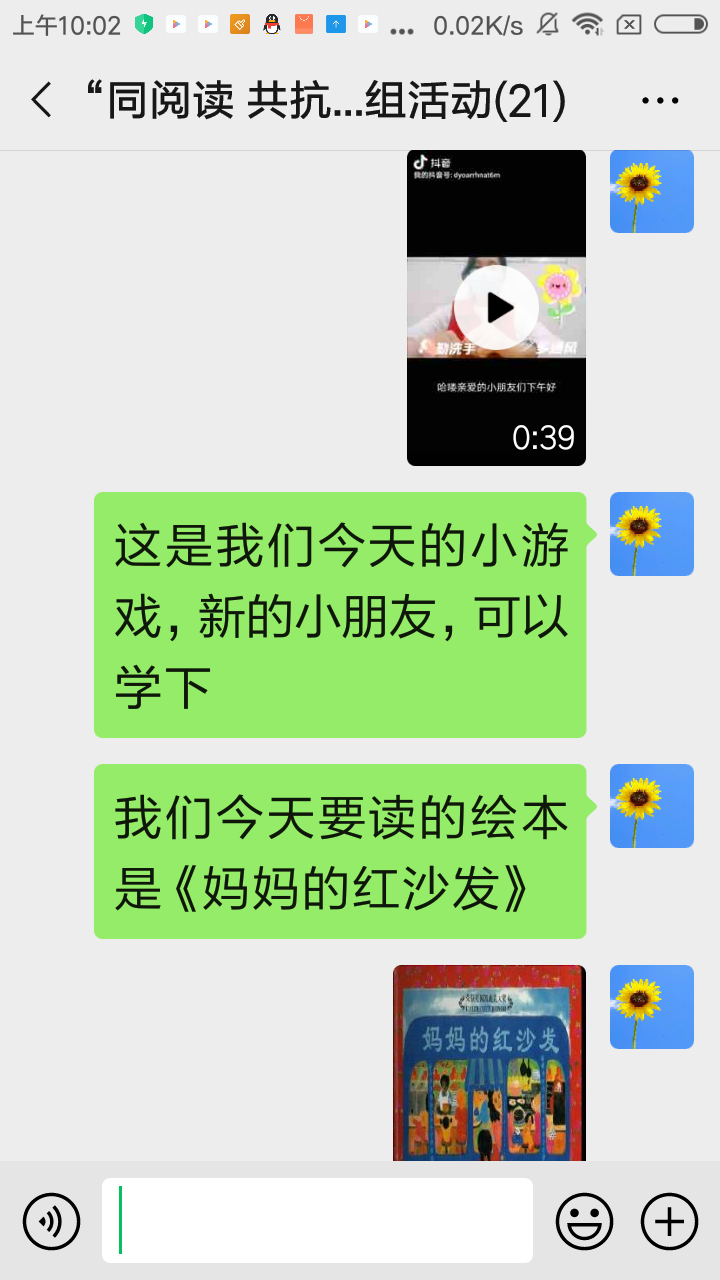Focus the message text field
Image resolution: width=720 pixels, height=1280 pixels.
tap(317, 1220)
